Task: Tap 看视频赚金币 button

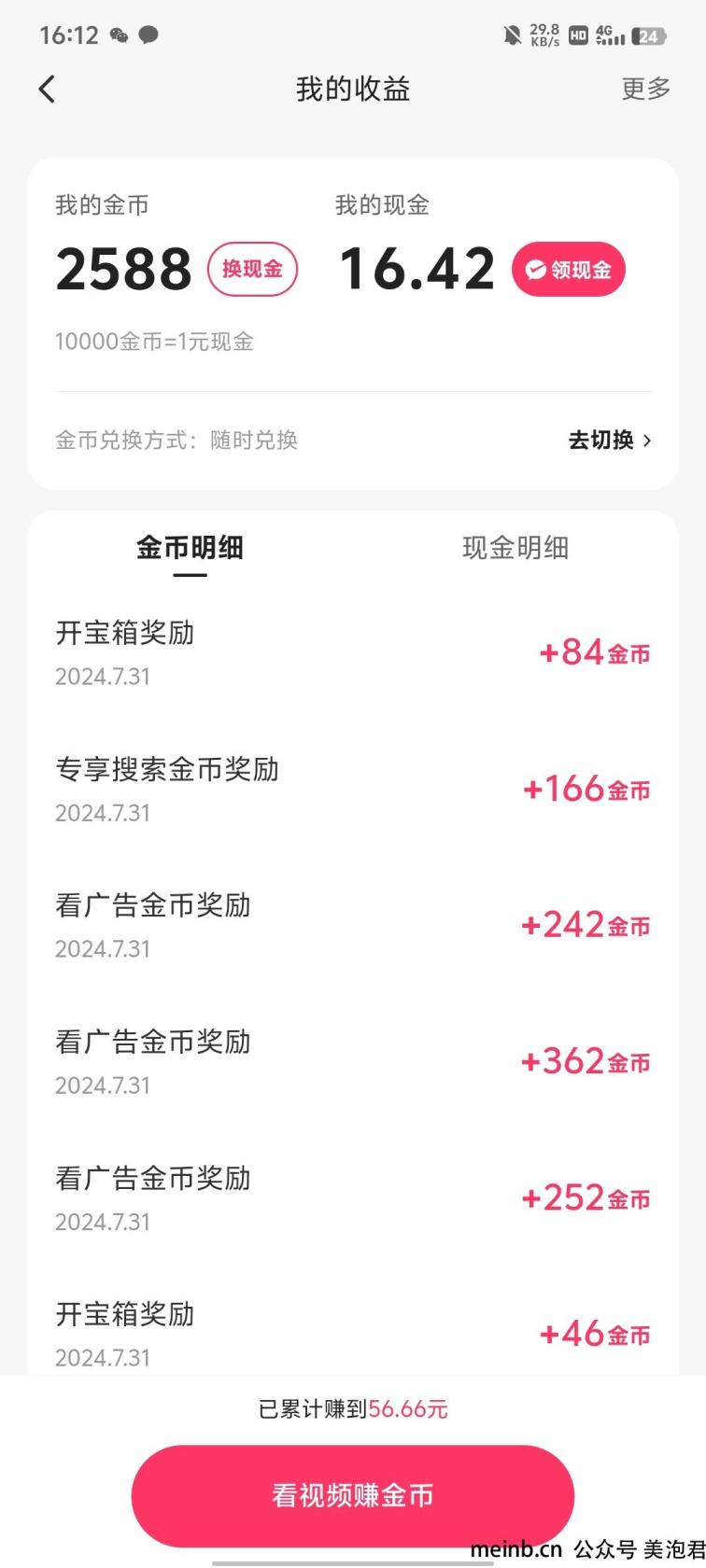Action: point(353,1495)
